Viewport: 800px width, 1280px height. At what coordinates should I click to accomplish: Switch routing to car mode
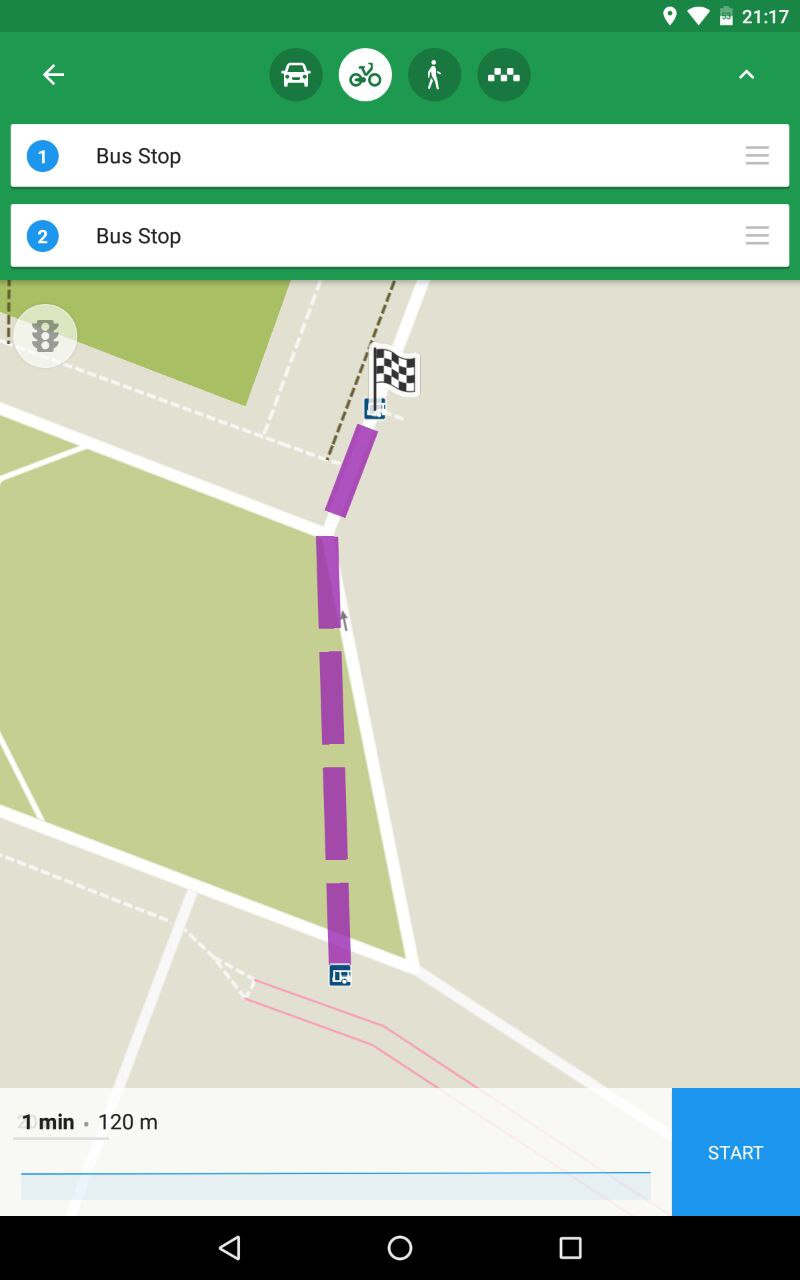[x=296, y=75]
